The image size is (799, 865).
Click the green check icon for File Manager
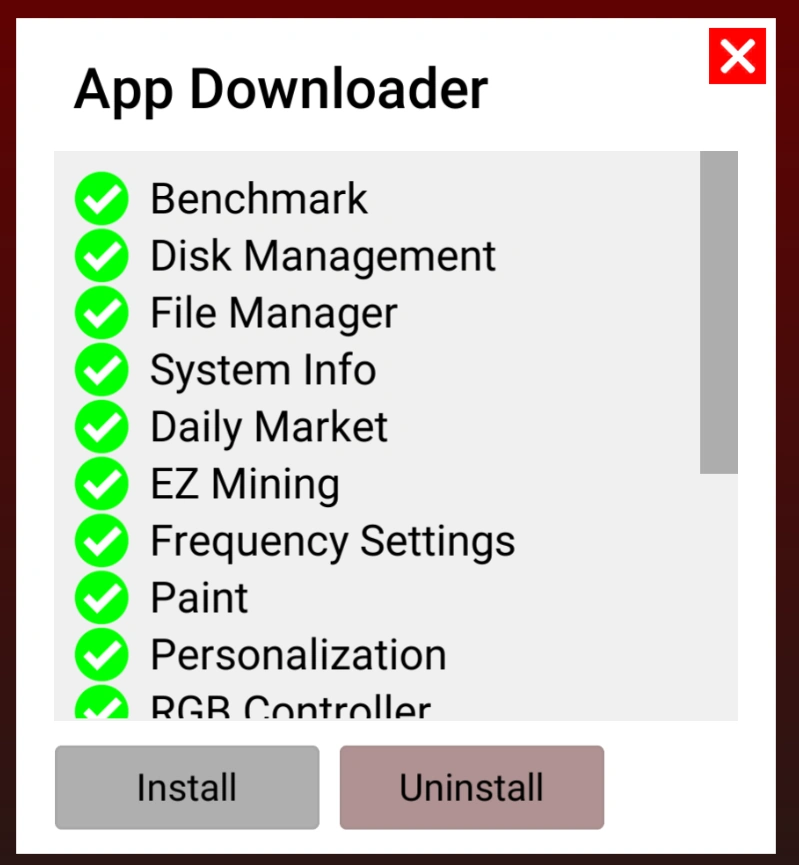click(x=100, y=312)
